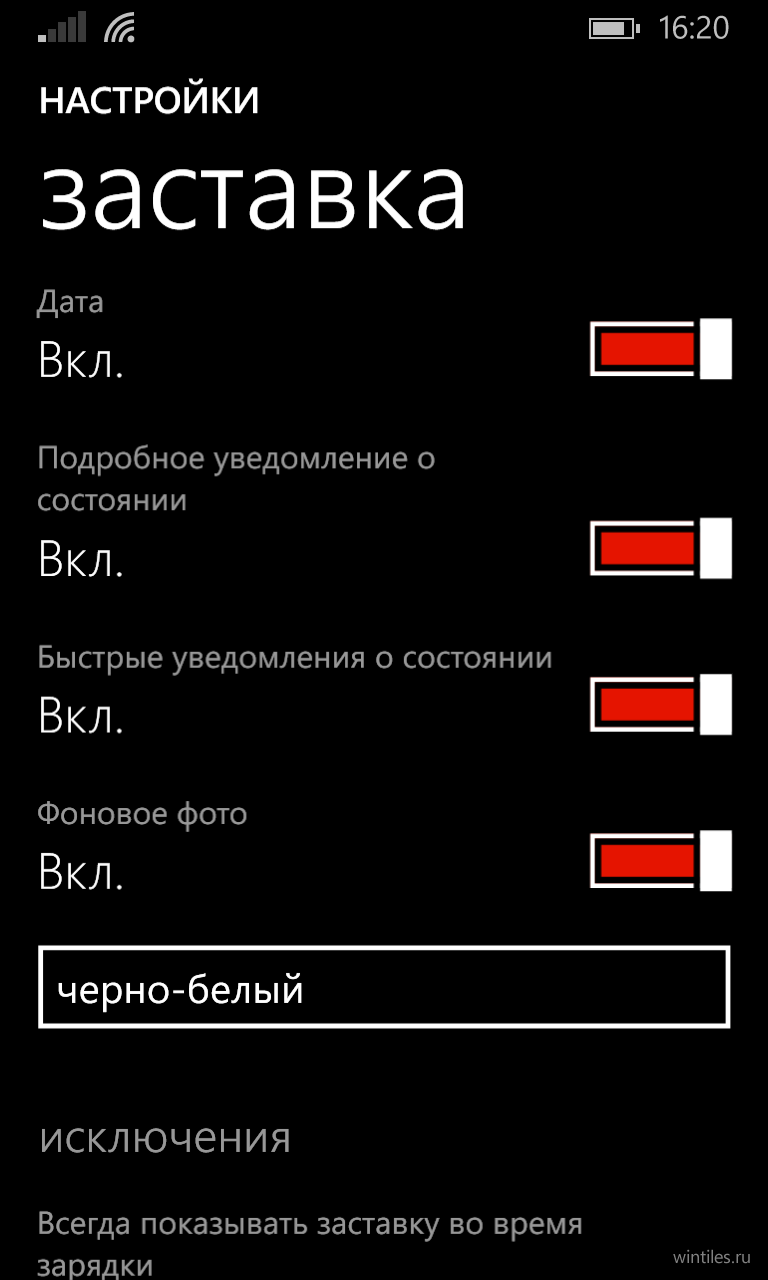
Task: Disable Подробное уведомление о состоянии switch
Action: pyautogui.click(x=661, y=548)
